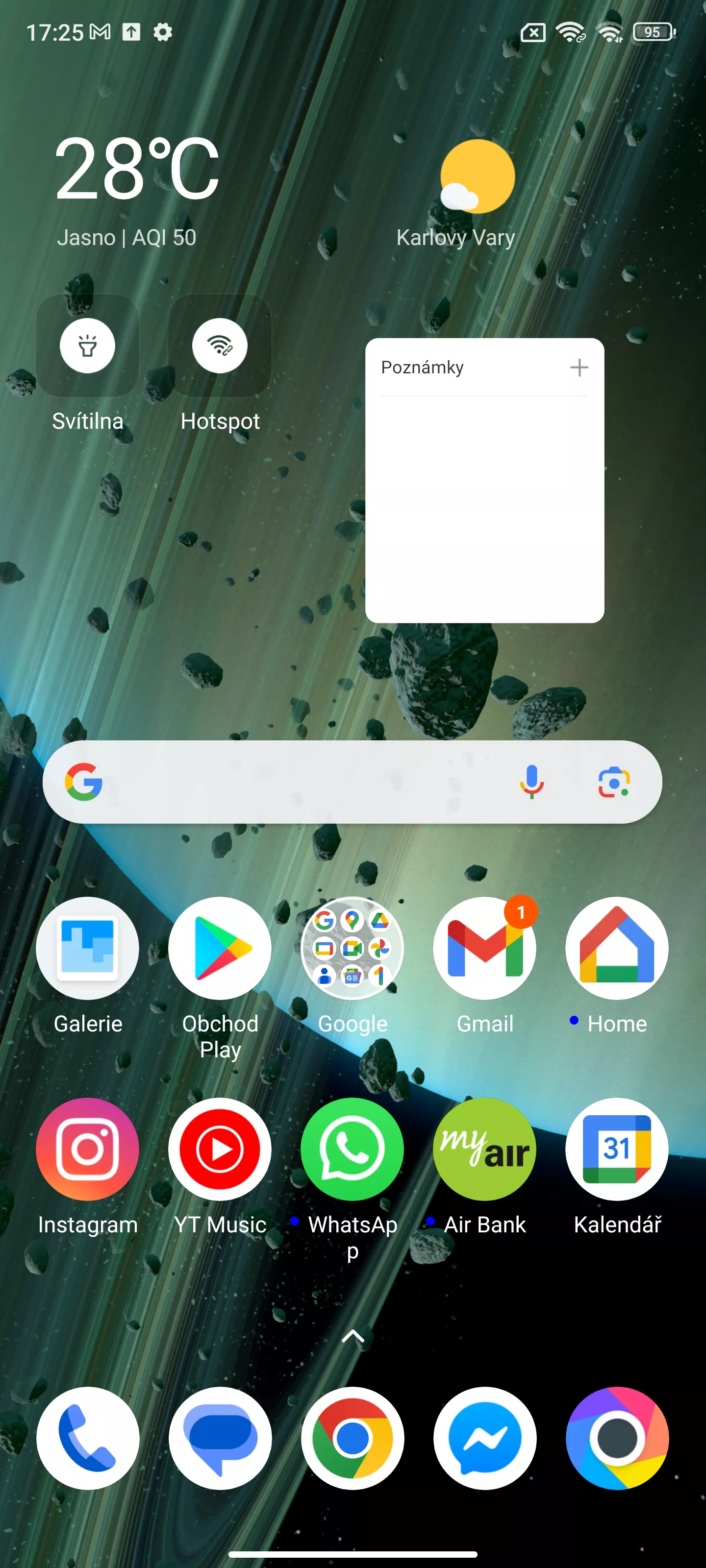Image resolution: width=706 pixels, height=1568 pixels.
Task: Open Kalendář calendar app
Action: [616, 1149]
